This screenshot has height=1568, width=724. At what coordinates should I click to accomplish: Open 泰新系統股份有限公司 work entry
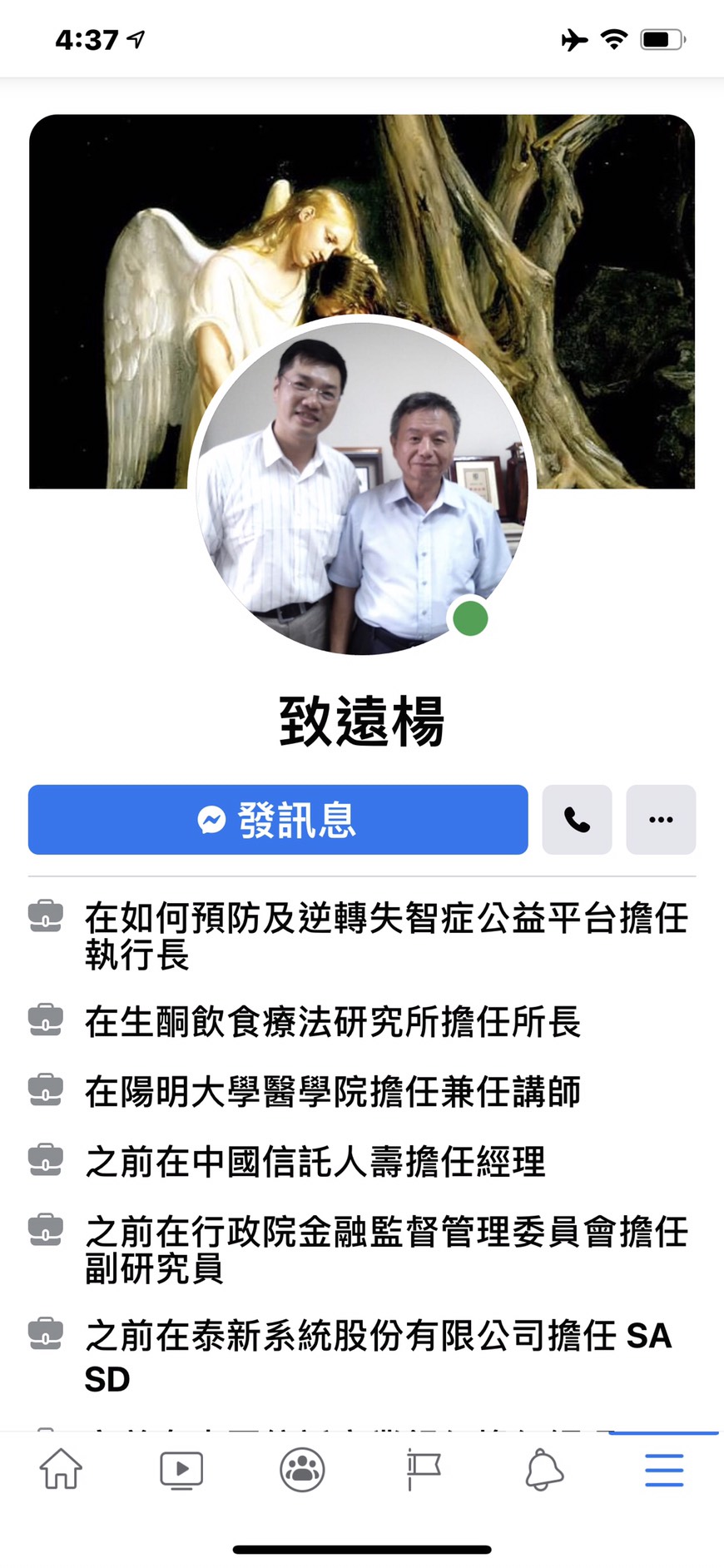[379, 1354]
